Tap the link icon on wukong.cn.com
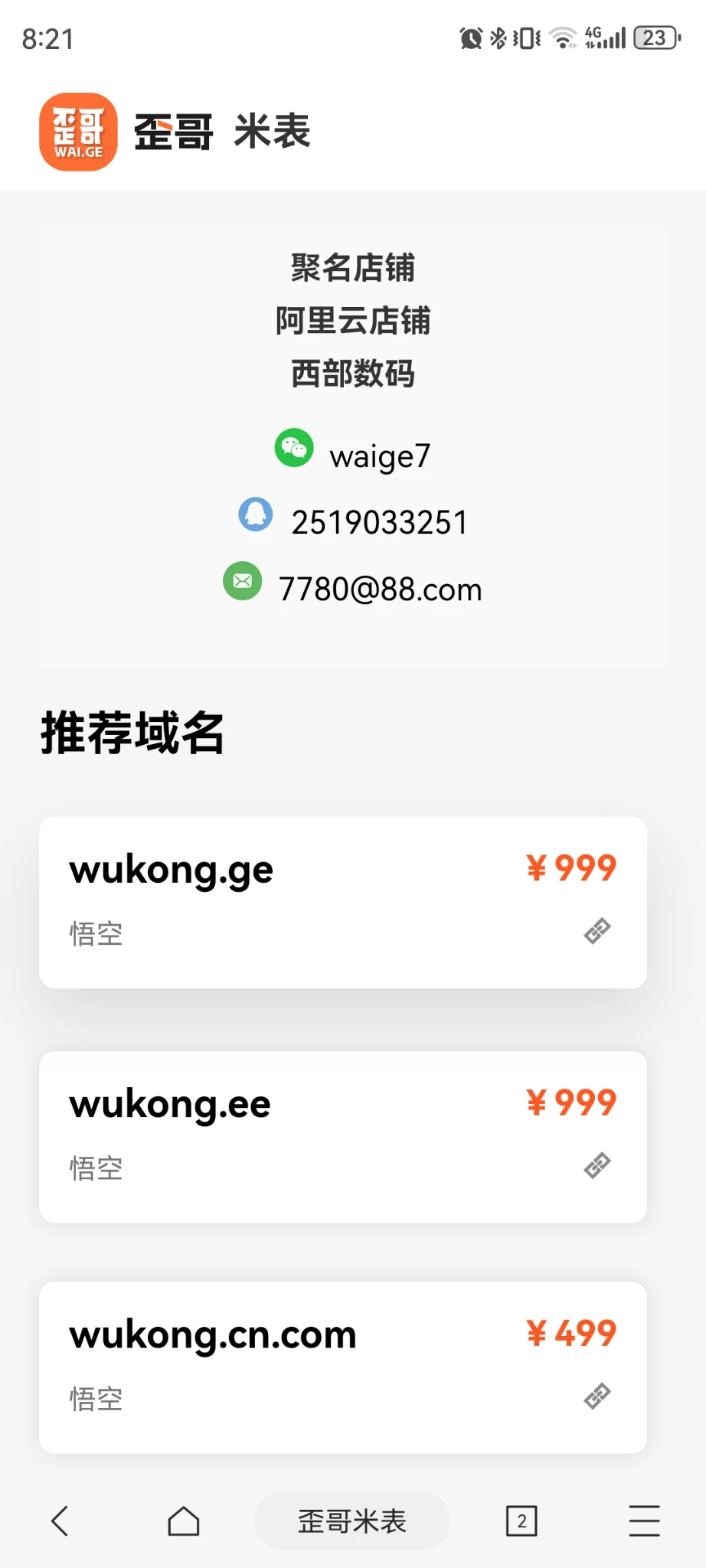The height and width of the screenshot is (1568, 706). 597,1396
